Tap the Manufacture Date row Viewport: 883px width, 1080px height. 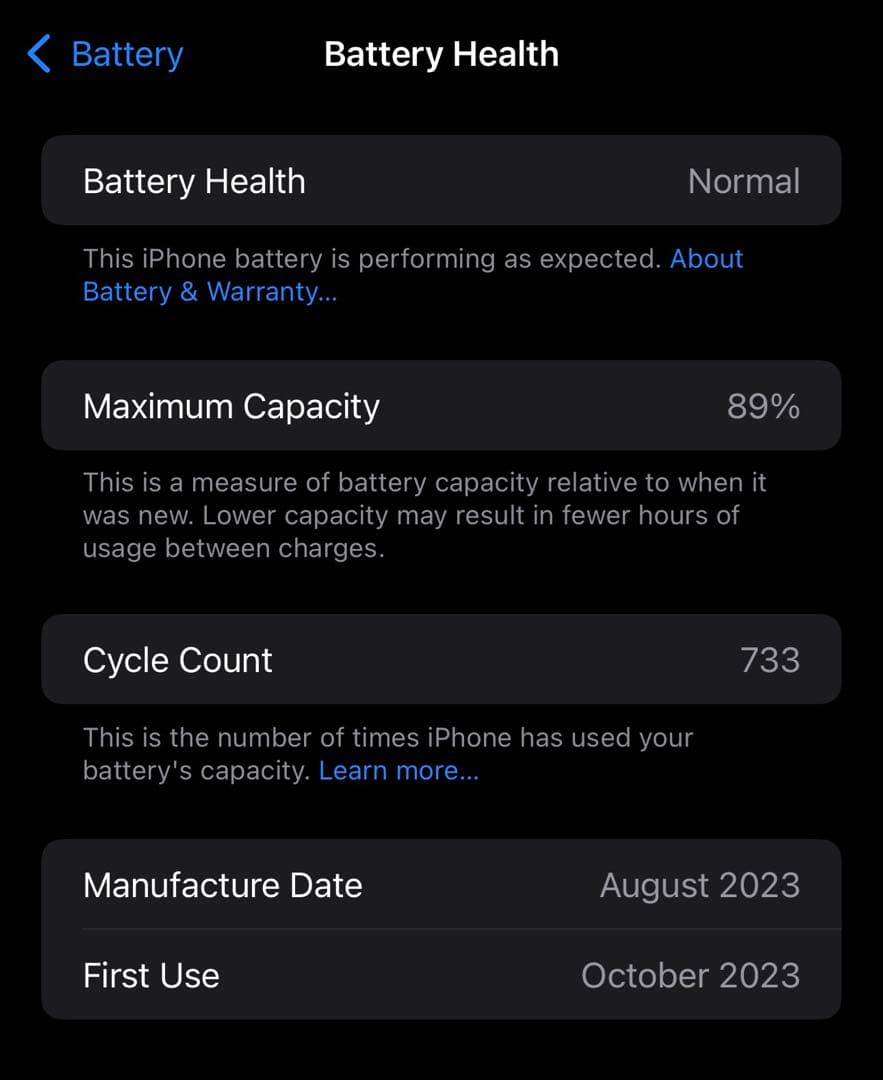pyautogui.click(x=441, y=884)
